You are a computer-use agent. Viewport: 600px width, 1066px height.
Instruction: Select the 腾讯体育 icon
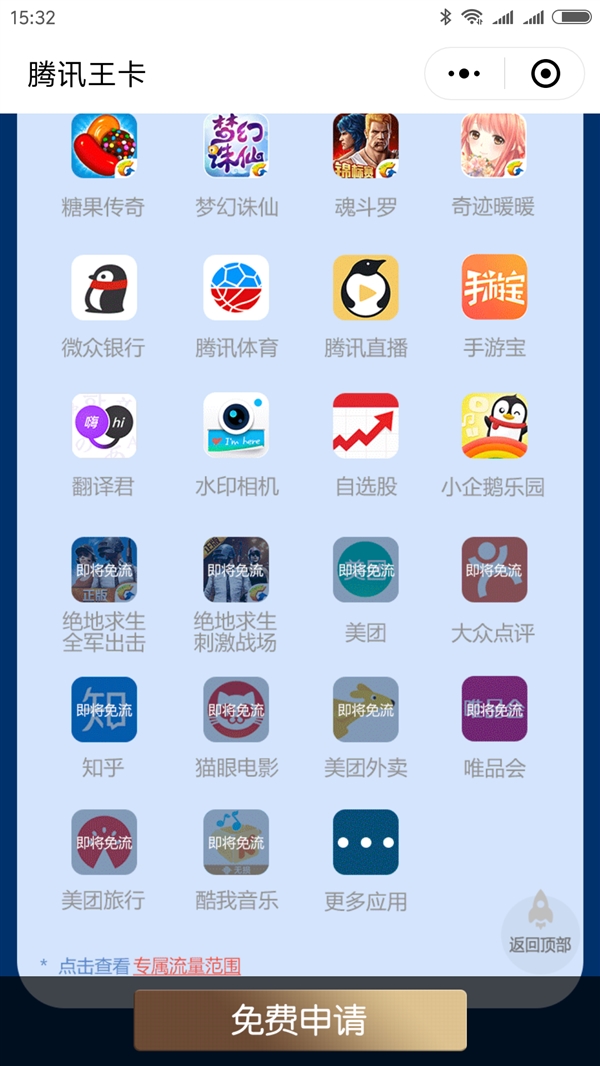(236, 288)
